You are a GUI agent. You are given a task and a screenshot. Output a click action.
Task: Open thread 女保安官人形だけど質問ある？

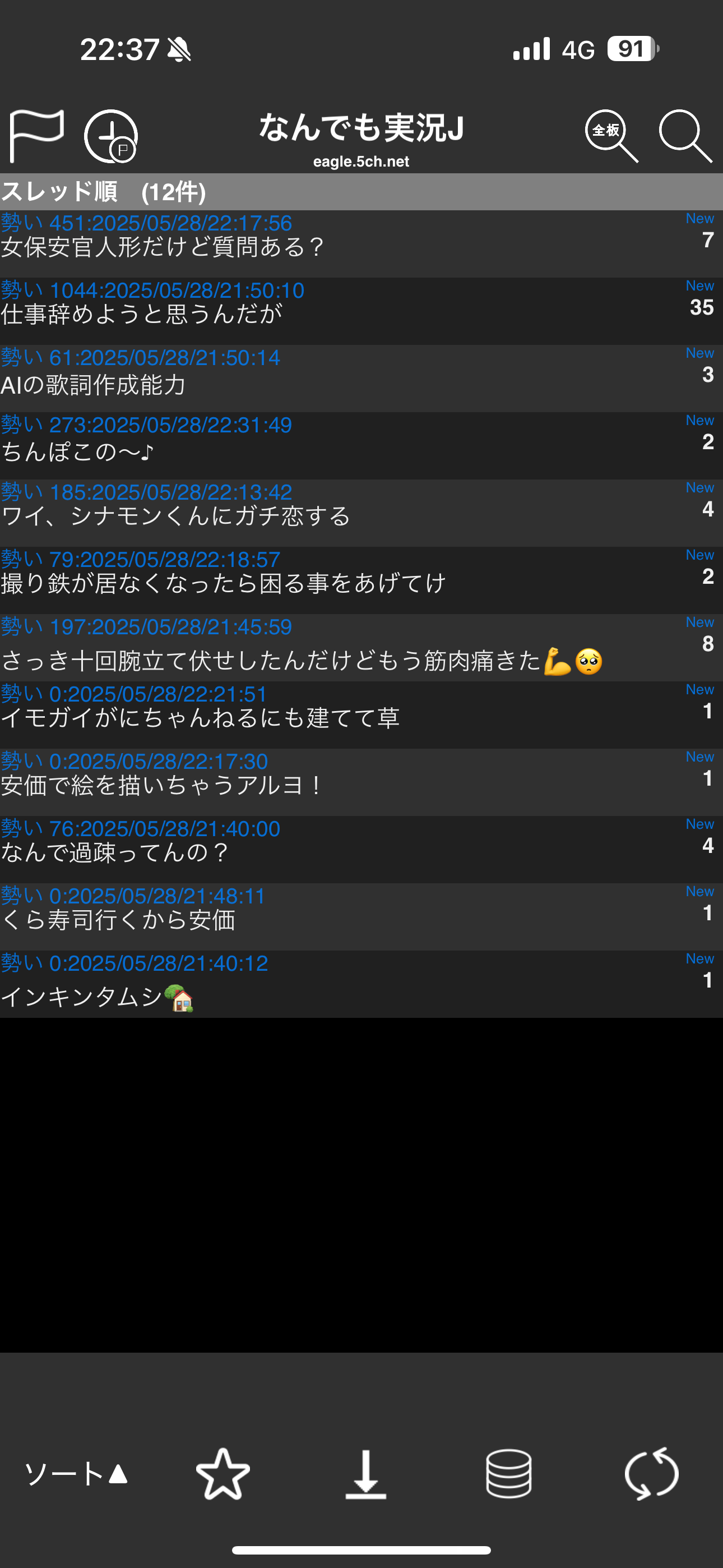(361, 244)
